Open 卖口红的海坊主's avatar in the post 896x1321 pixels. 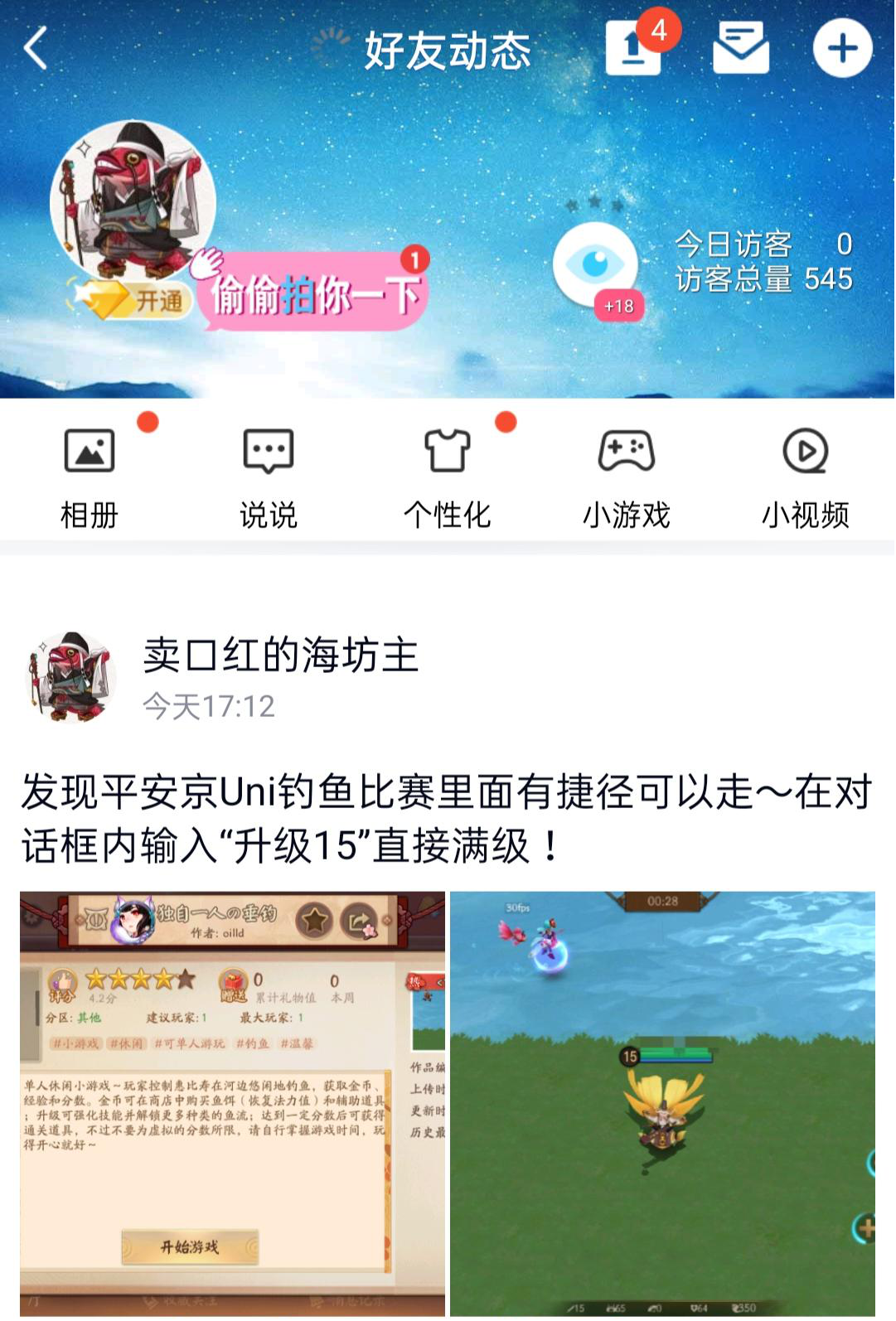(70, 677)
